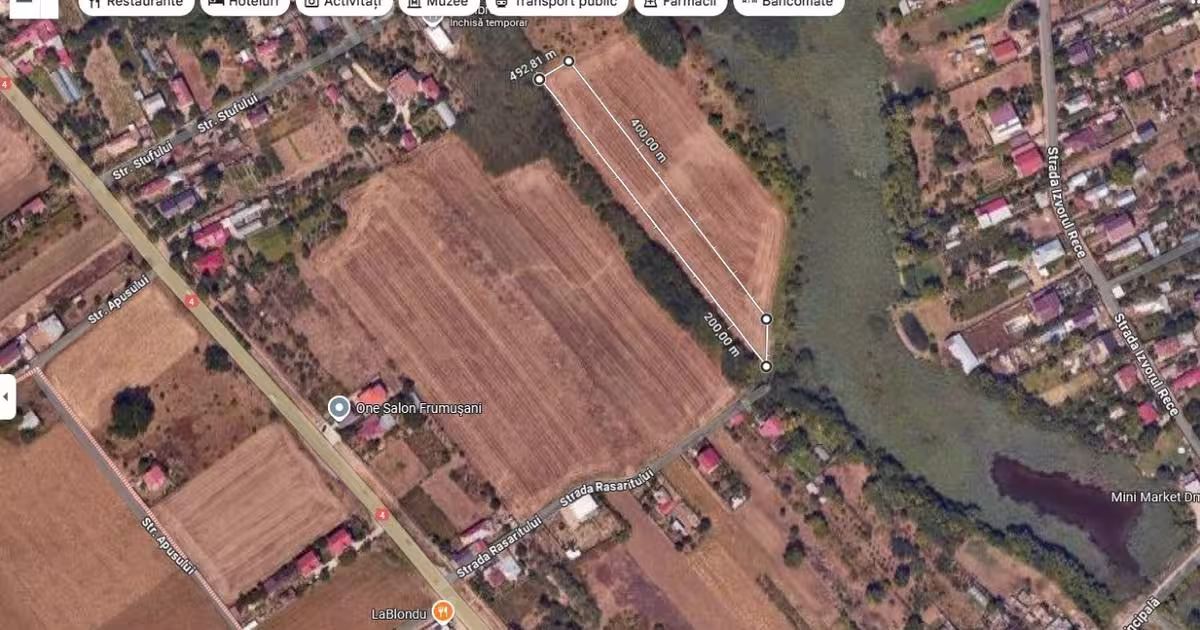
Task: Show Transport public on the map
Action: [x=557, y=5]
